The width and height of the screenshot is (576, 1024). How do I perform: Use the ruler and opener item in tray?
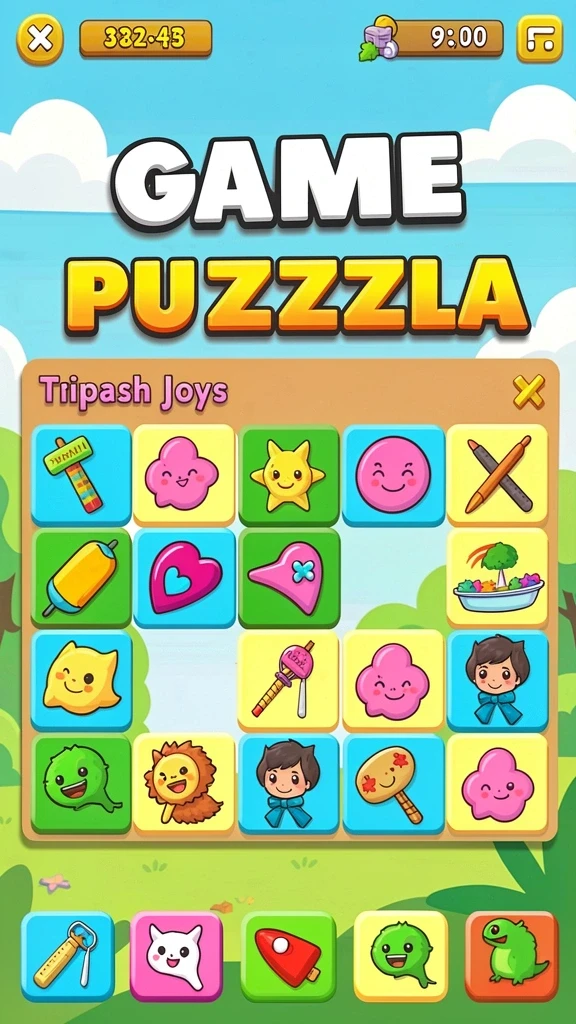point(68,957)
